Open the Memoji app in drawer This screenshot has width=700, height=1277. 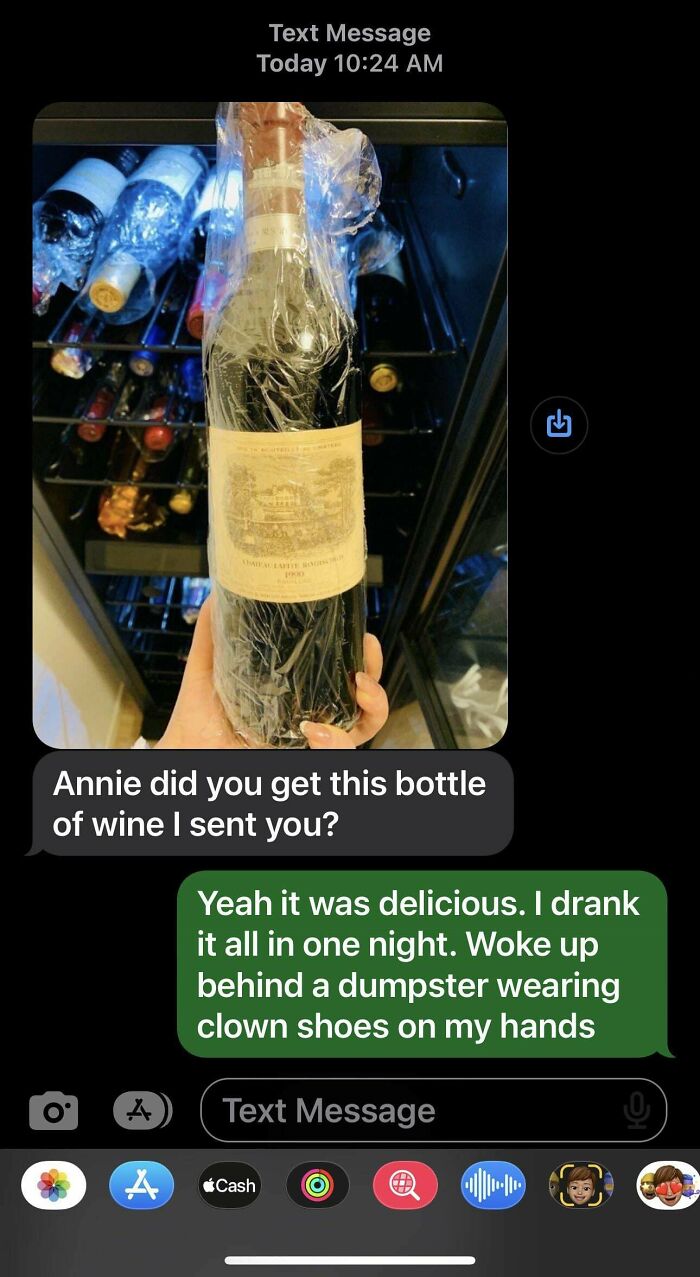click(580, 1186)
